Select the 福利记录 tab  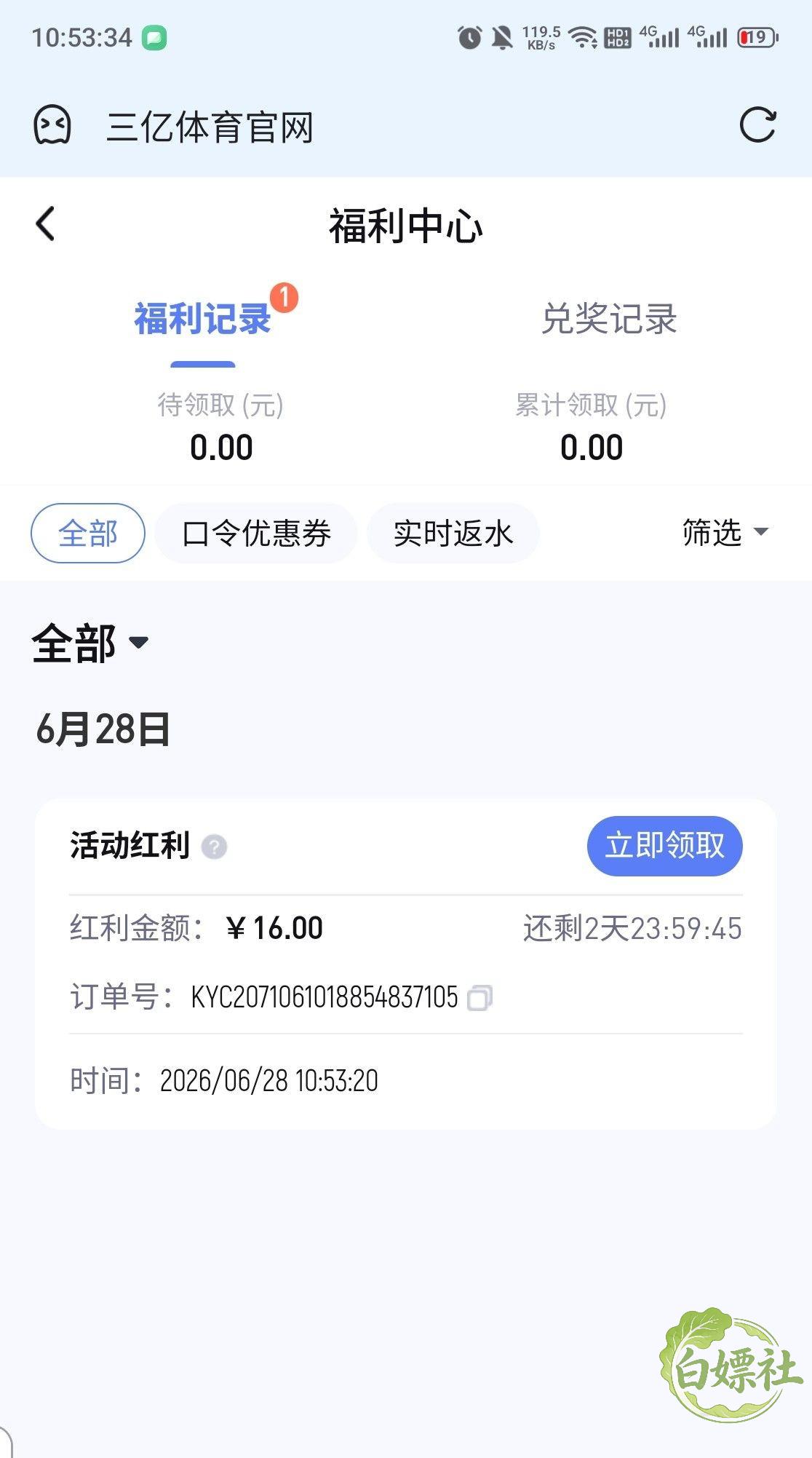coord(203,319)
